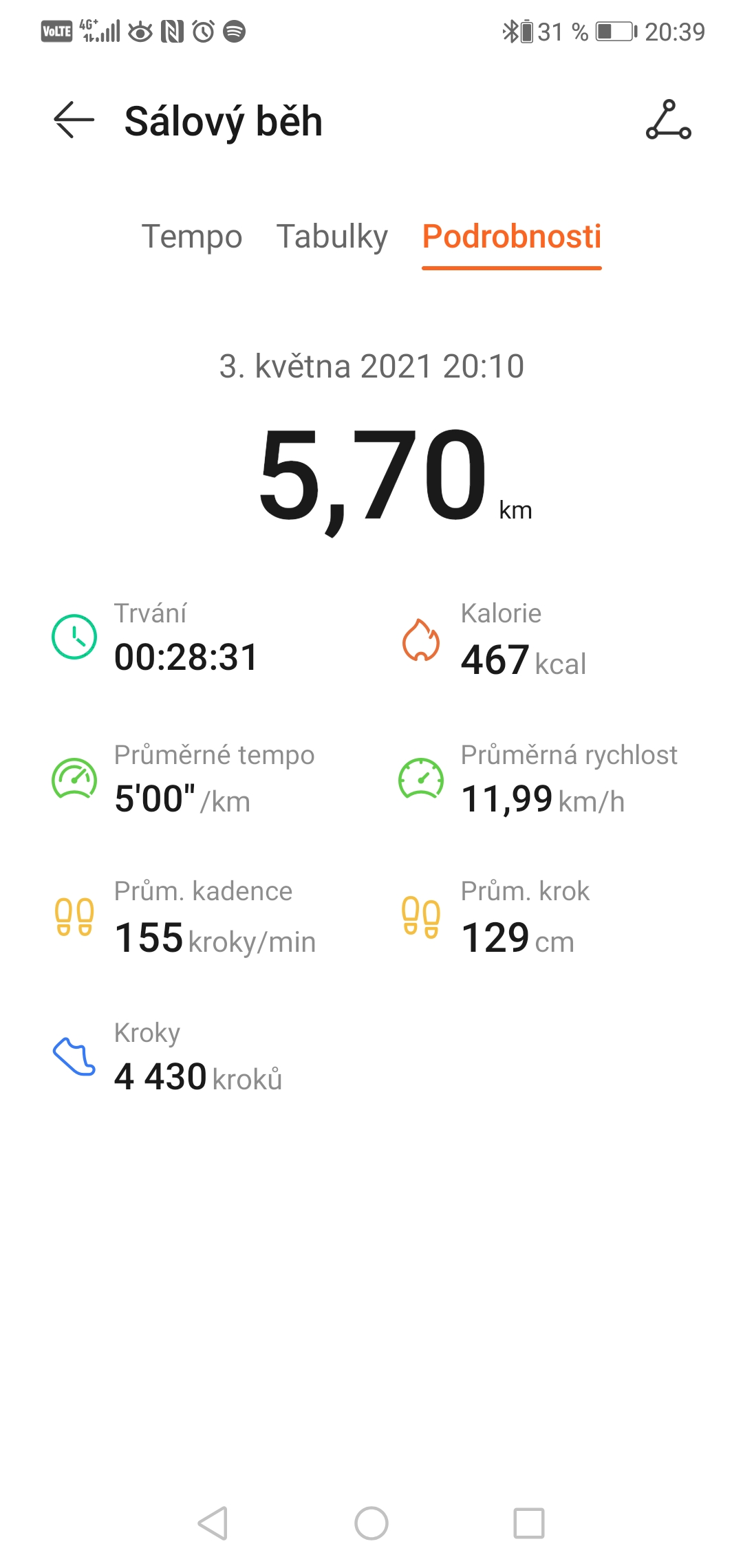This screenshot has height=1568, width=743.
Task: Switch to the Tempo tab
Action: pos(192,237)
